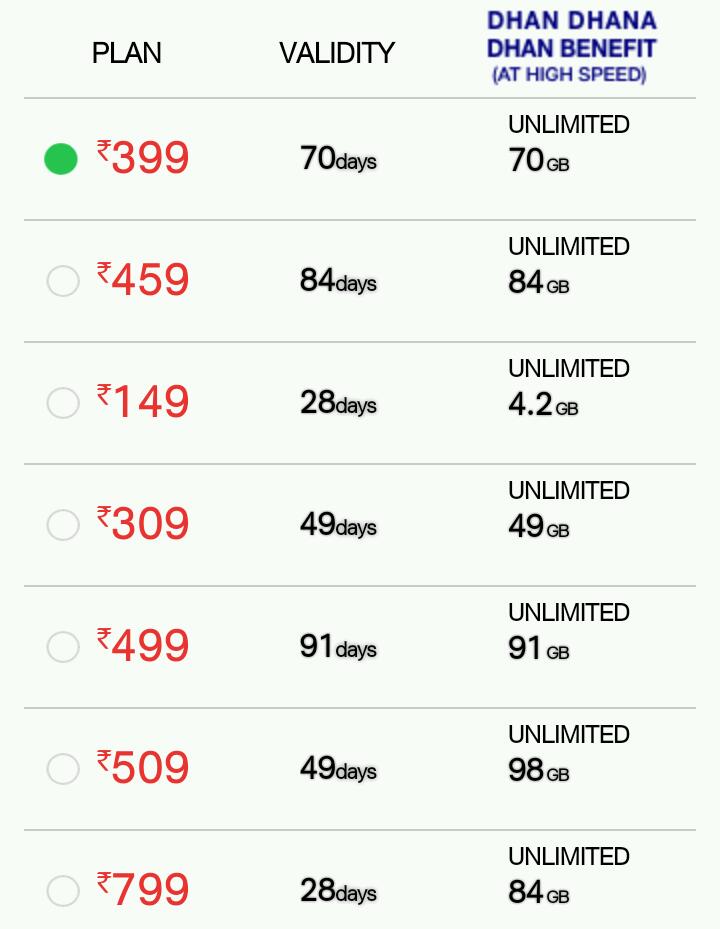Choose the ₹459 plan with 84 days
720x929 pixels.
(63, 281)
